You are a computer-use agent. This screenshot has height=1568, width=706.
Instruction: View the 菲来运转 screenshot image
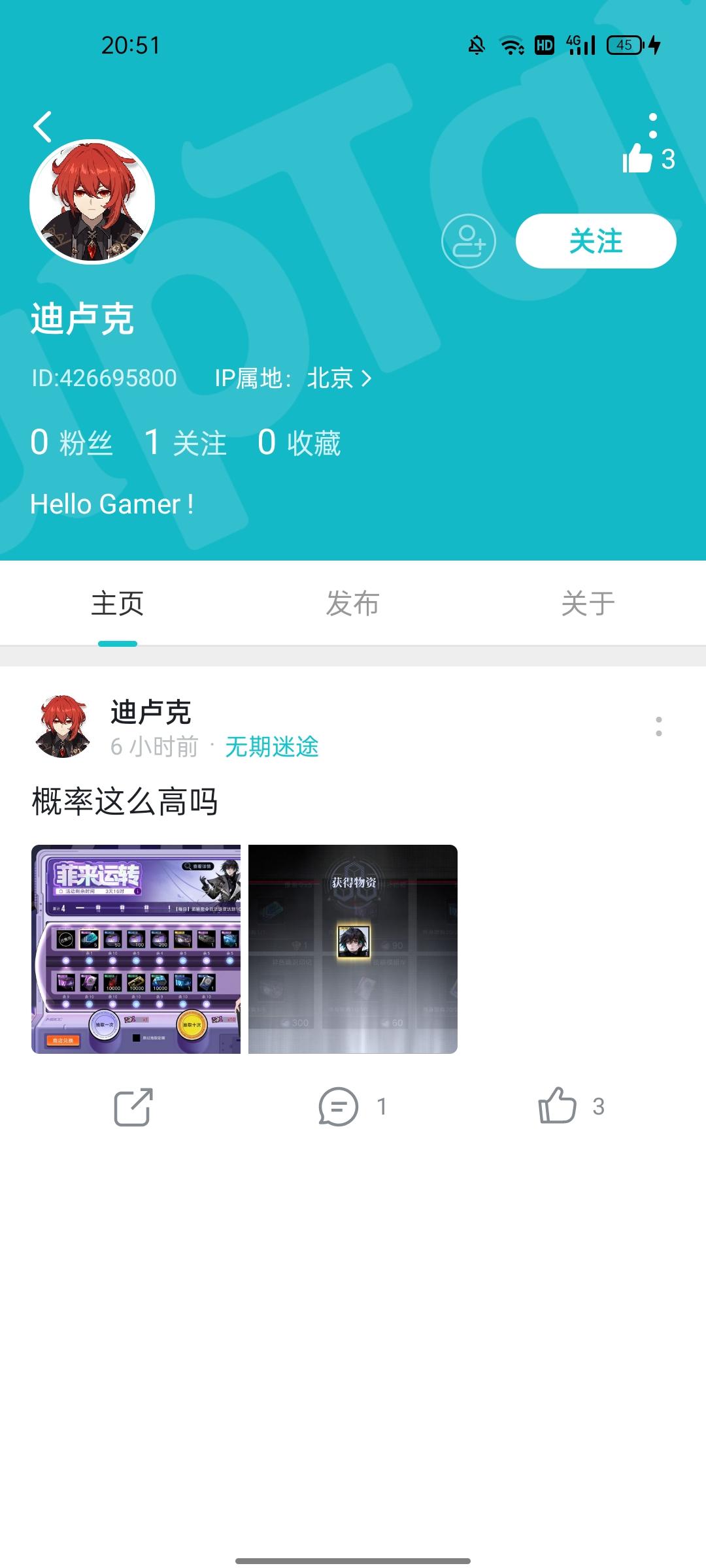[x=136, y=949]
